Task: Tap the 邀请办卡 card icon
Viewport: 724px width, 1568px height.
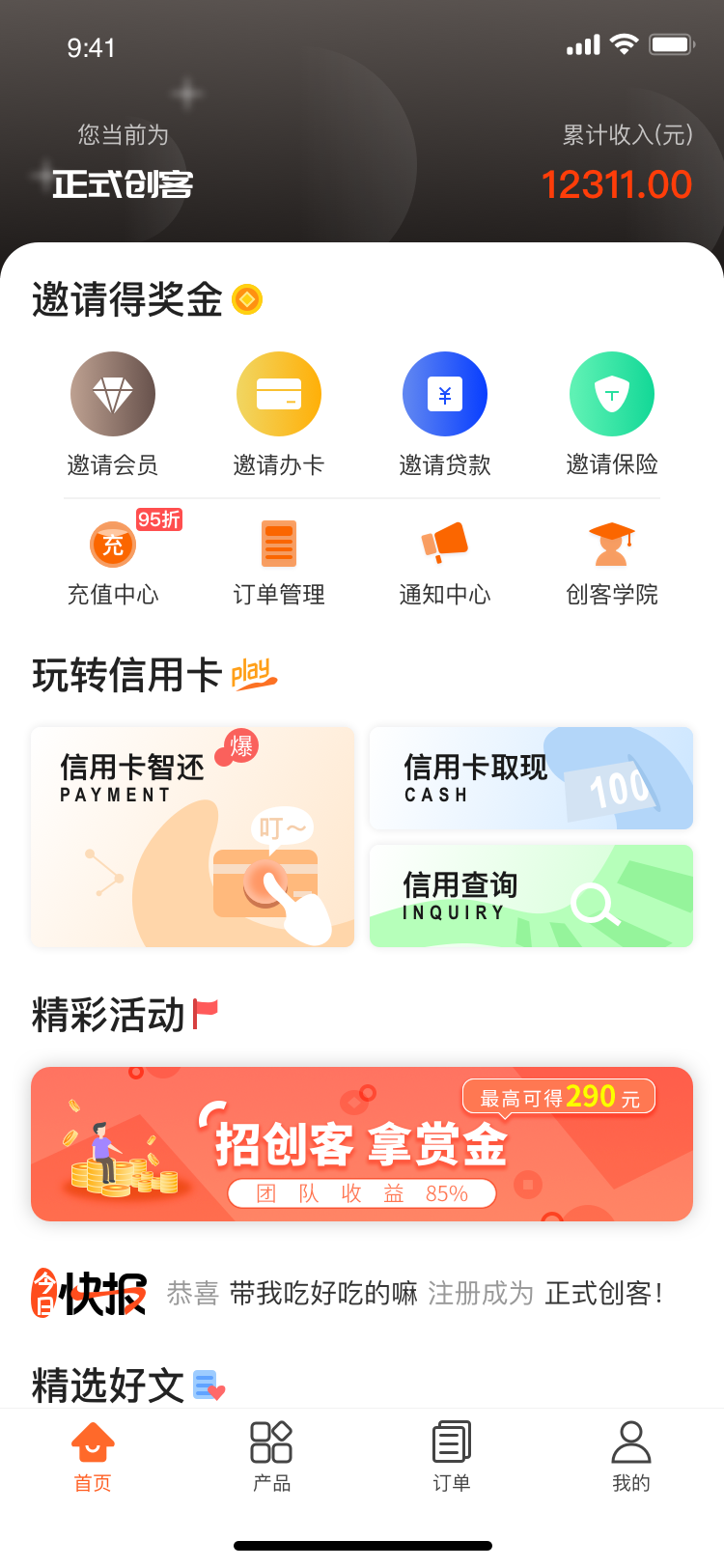Action: tap(279, 394)
